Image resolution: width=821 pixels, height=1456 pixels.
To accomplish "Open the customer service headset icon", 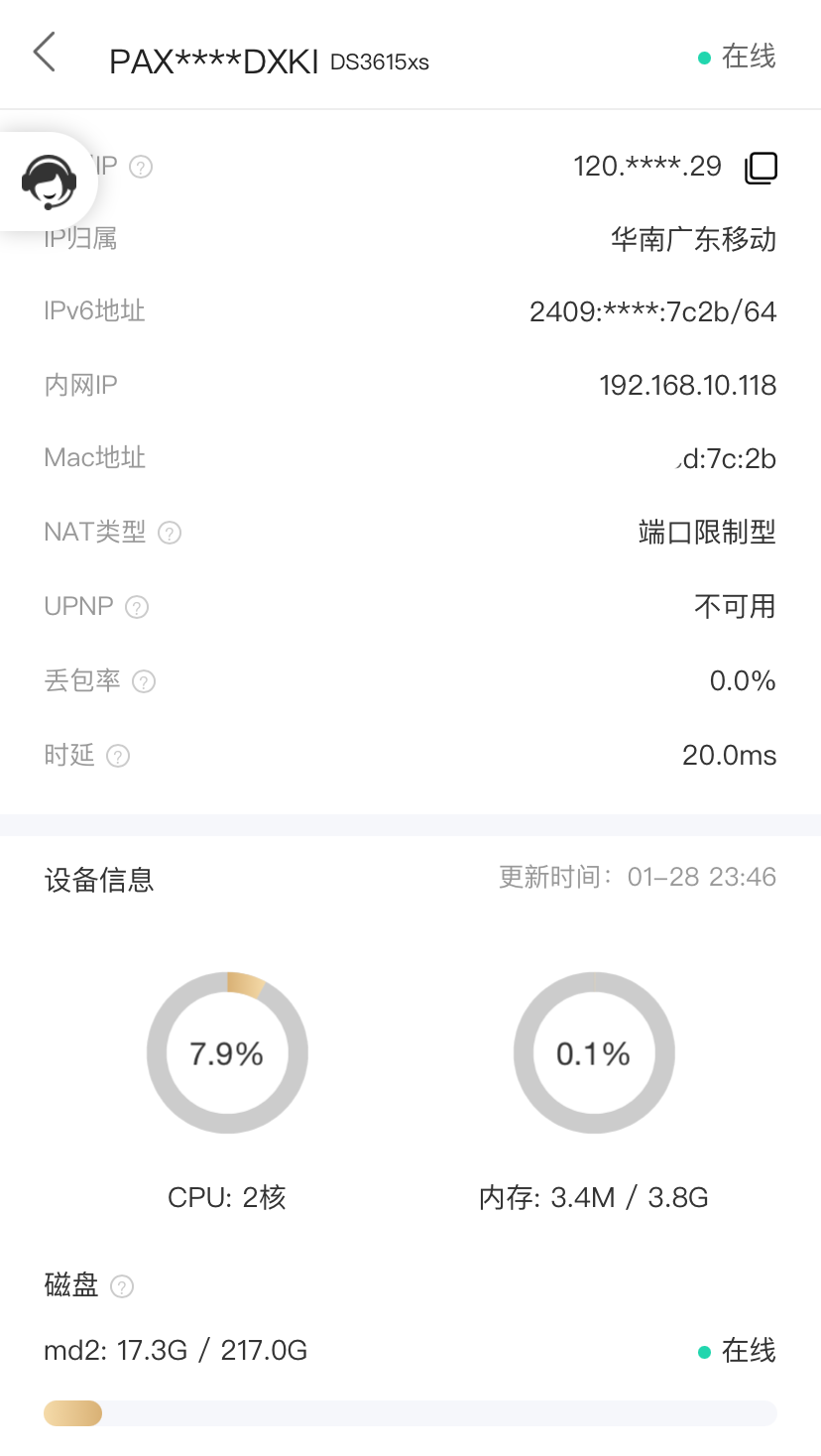I will (x=49, y=181).
